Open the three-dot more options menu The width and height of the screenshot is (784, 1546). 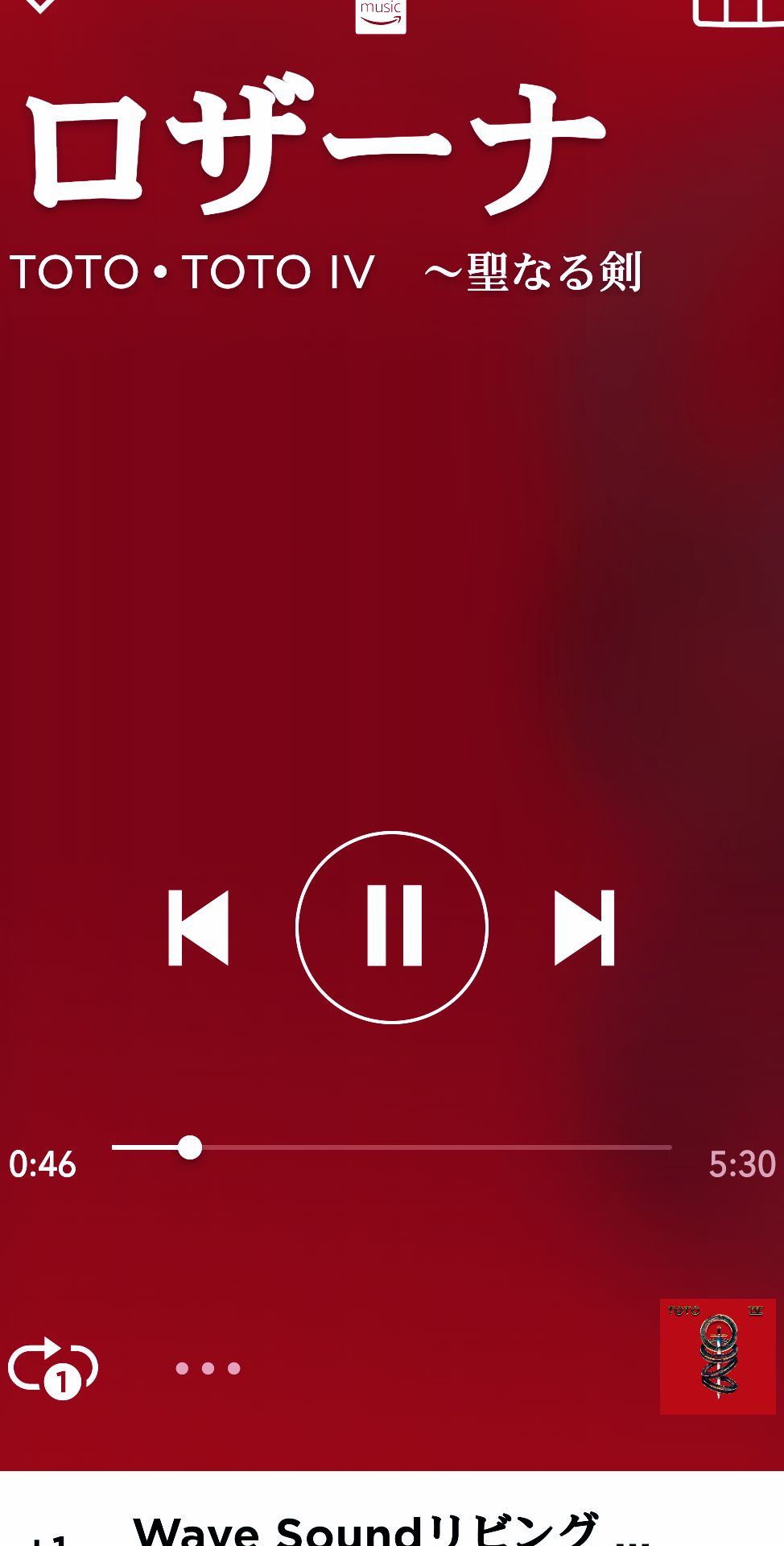pos(208,1368)
